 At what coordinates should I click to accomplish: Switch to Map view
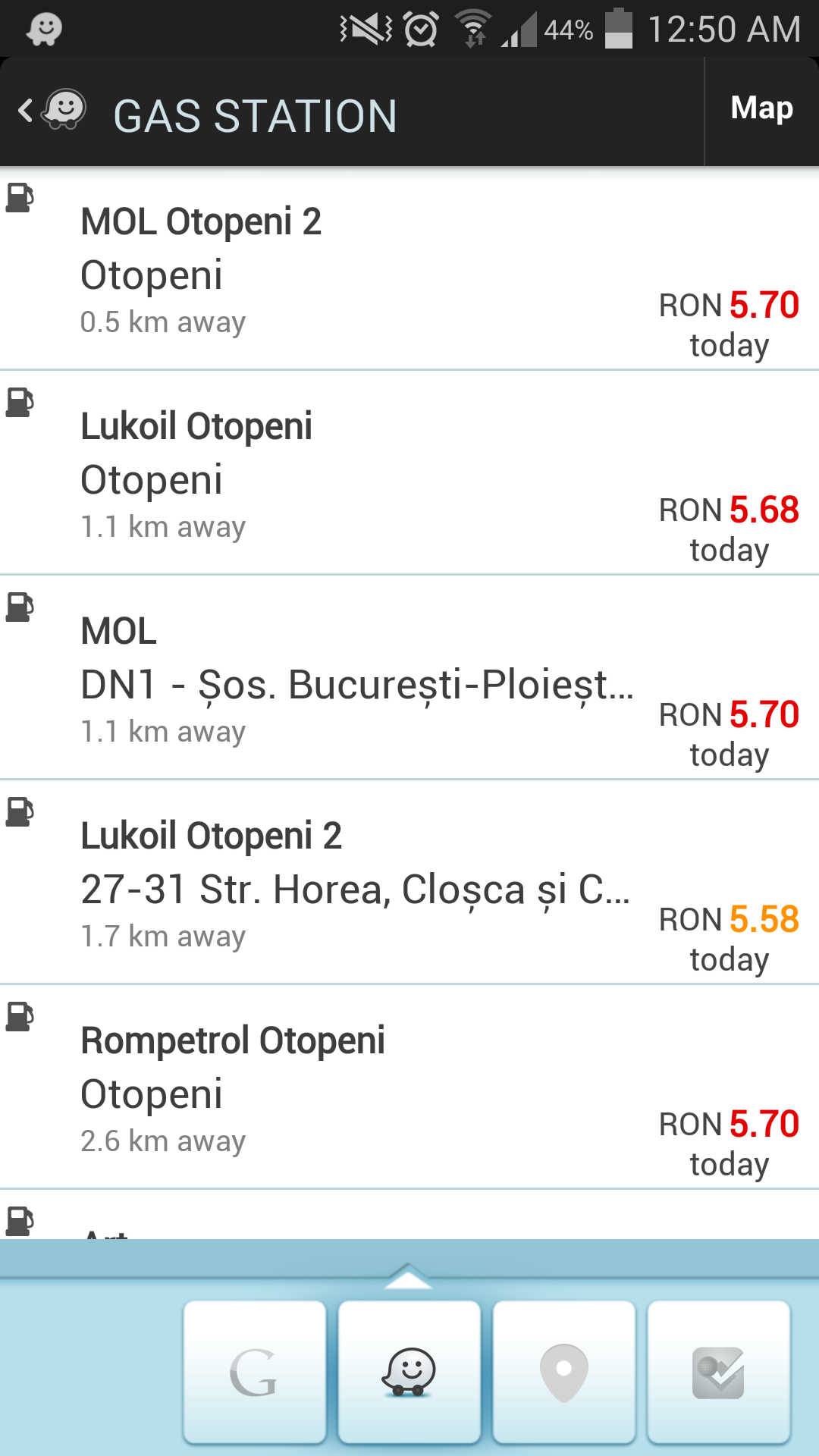click(761, 108)
